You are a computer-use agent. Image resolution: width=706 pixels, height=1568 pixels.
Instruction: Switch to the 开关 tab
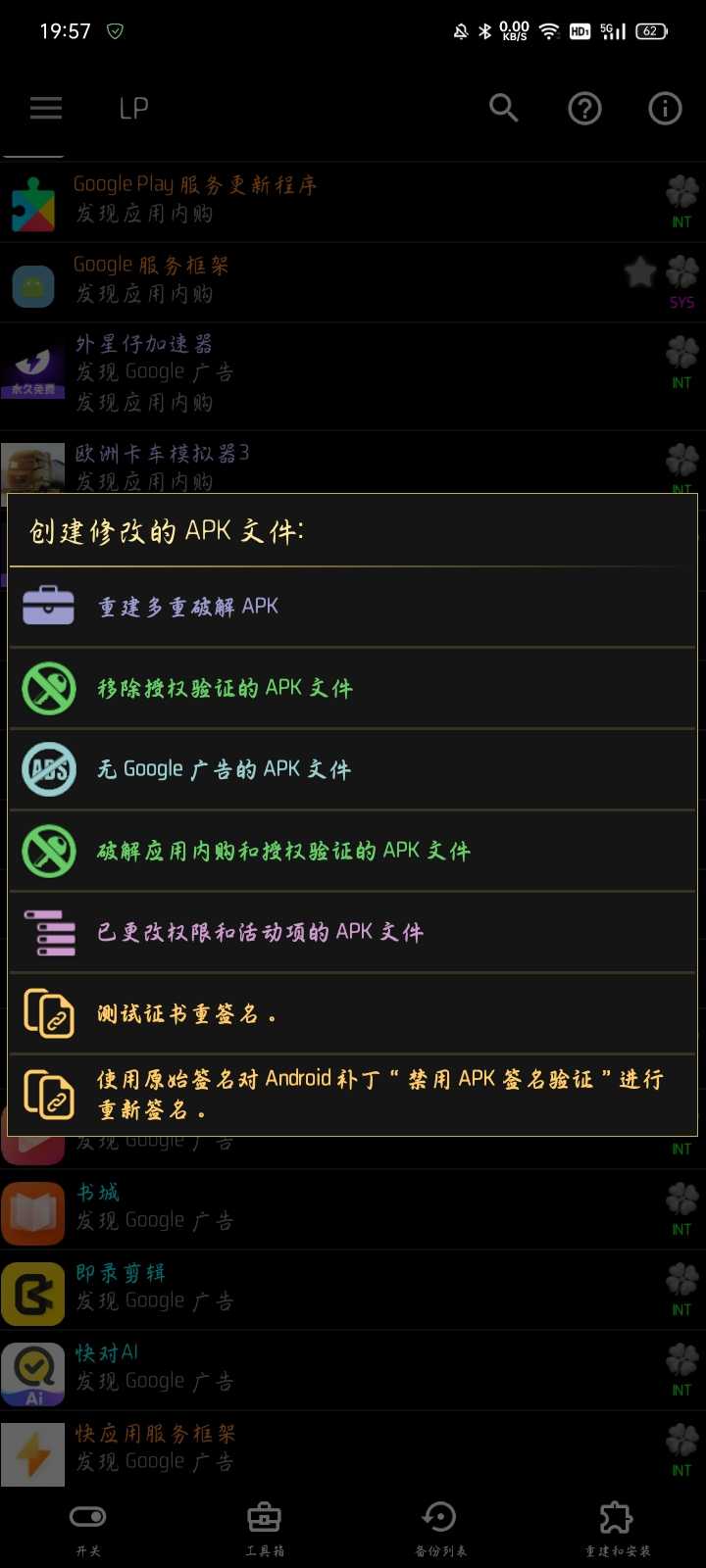pos(88,1528)
